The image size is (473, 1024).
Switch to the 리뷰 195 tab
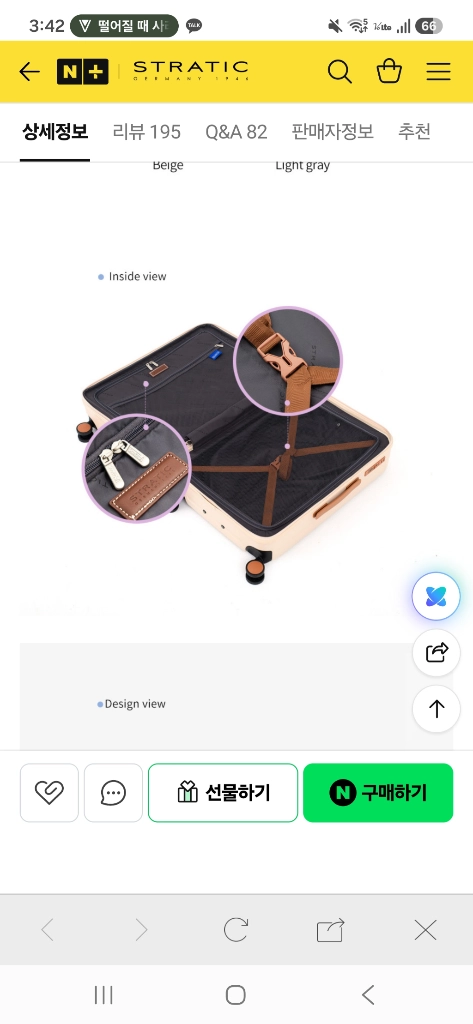[x=146, y=132]
